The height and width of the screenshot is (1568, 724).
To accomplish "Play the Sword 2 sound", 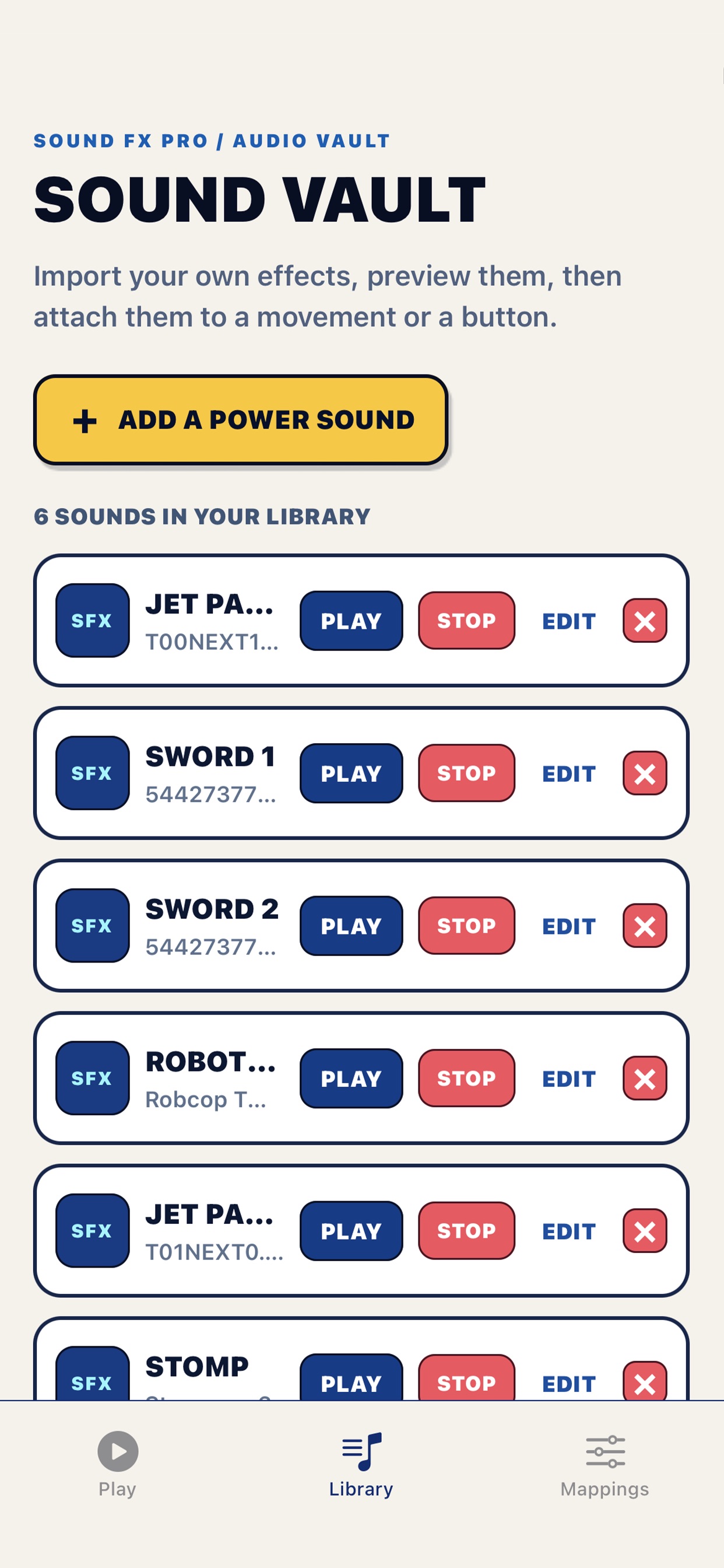I will (351, 925).
